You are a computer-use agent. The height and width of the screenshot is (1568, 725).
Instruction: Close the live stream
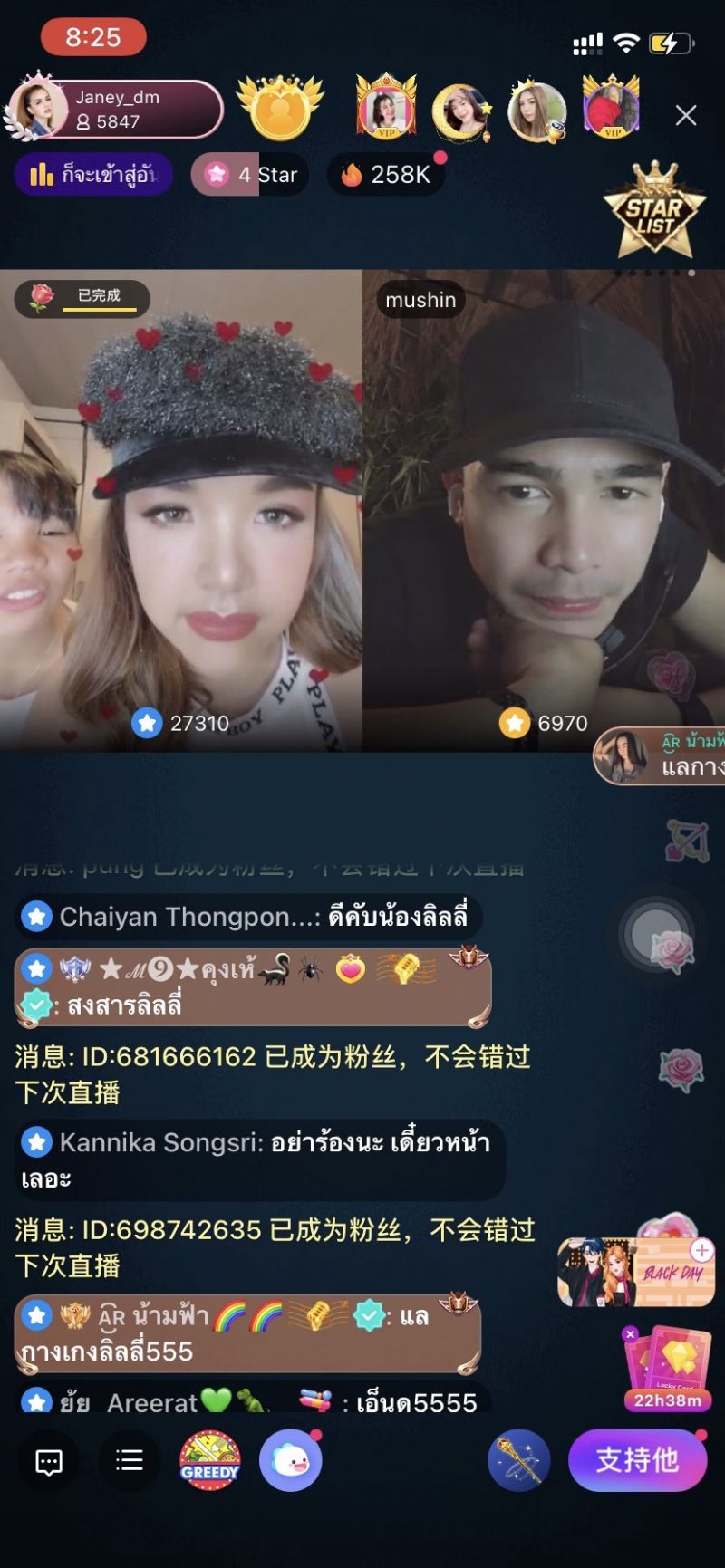pos(686,115)
